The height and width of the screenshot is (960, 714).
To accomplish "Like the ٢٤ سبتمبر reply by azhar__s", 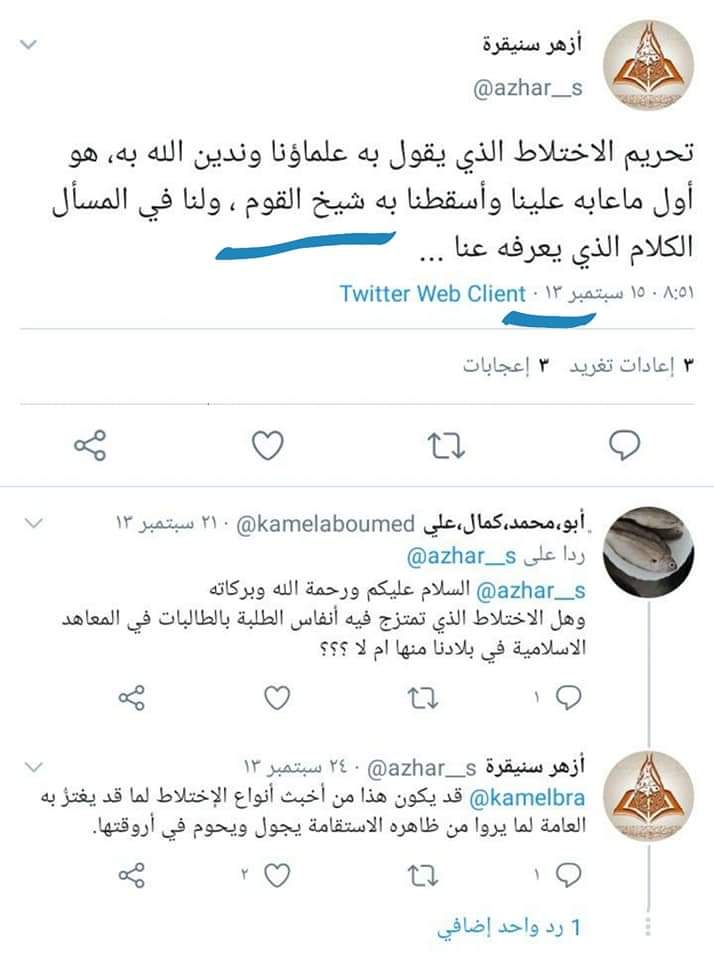I will click(279, 876).
